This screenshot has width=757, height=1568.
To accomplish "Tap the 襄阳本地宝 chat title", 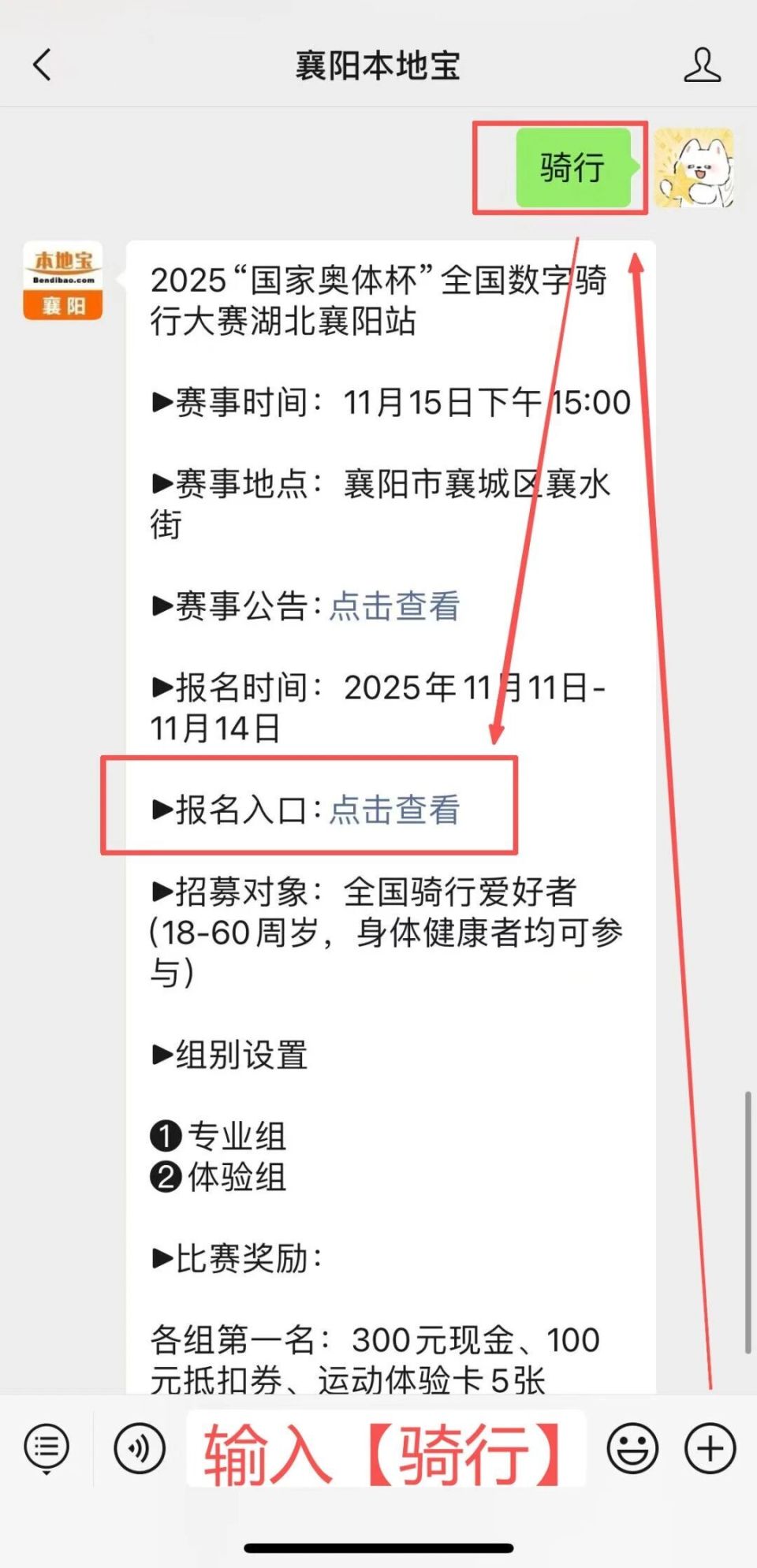I will [x=378, y=66].
